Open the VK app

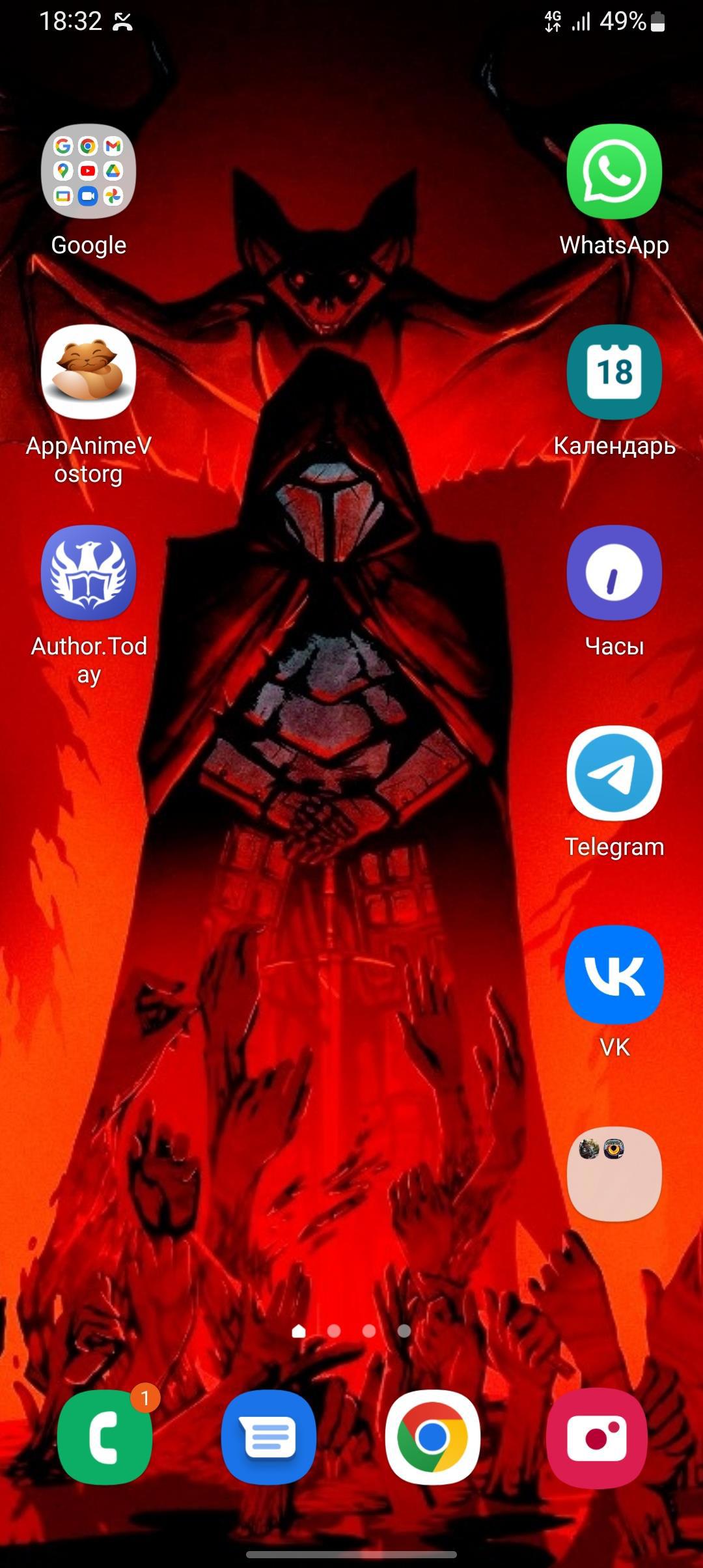(x=614, y=973)
